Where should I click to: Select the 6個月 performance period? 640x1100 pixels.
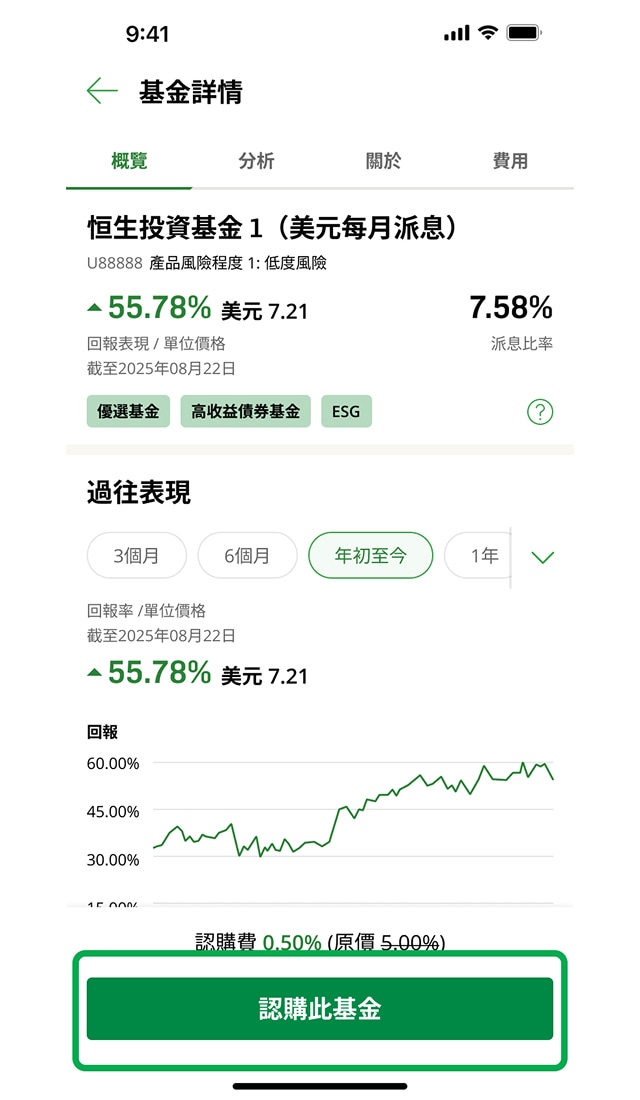247,555
